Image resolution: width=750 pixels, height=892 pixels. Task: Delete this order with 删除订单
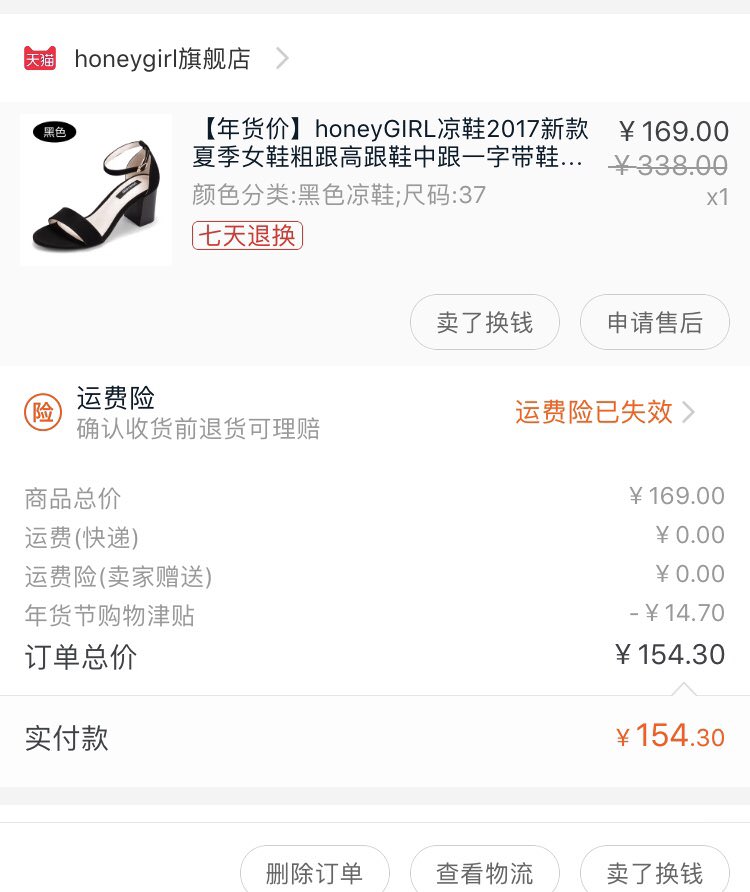coord(314,872)
